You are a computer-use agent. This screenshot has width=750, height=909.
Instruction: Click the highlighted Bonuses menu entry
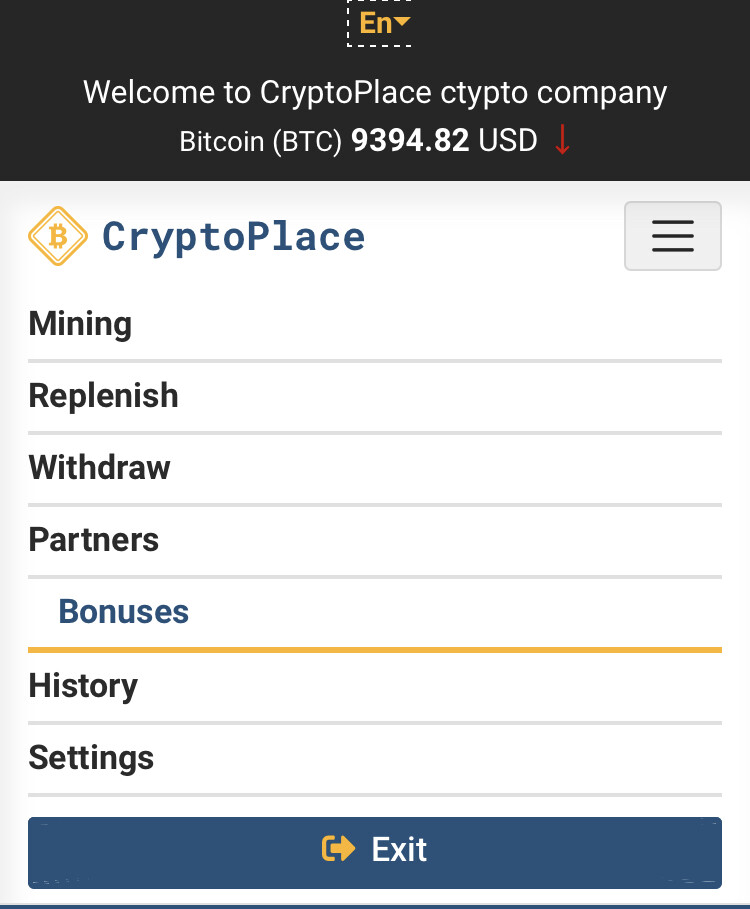124,612
